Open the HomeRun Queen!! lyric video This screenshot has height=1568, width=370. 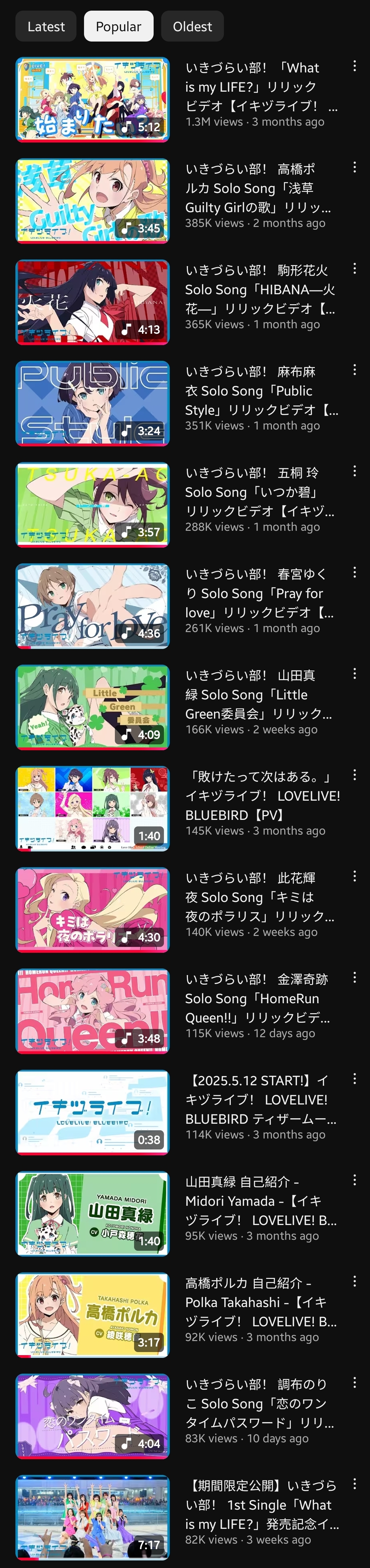click(x=92, y=1011)
